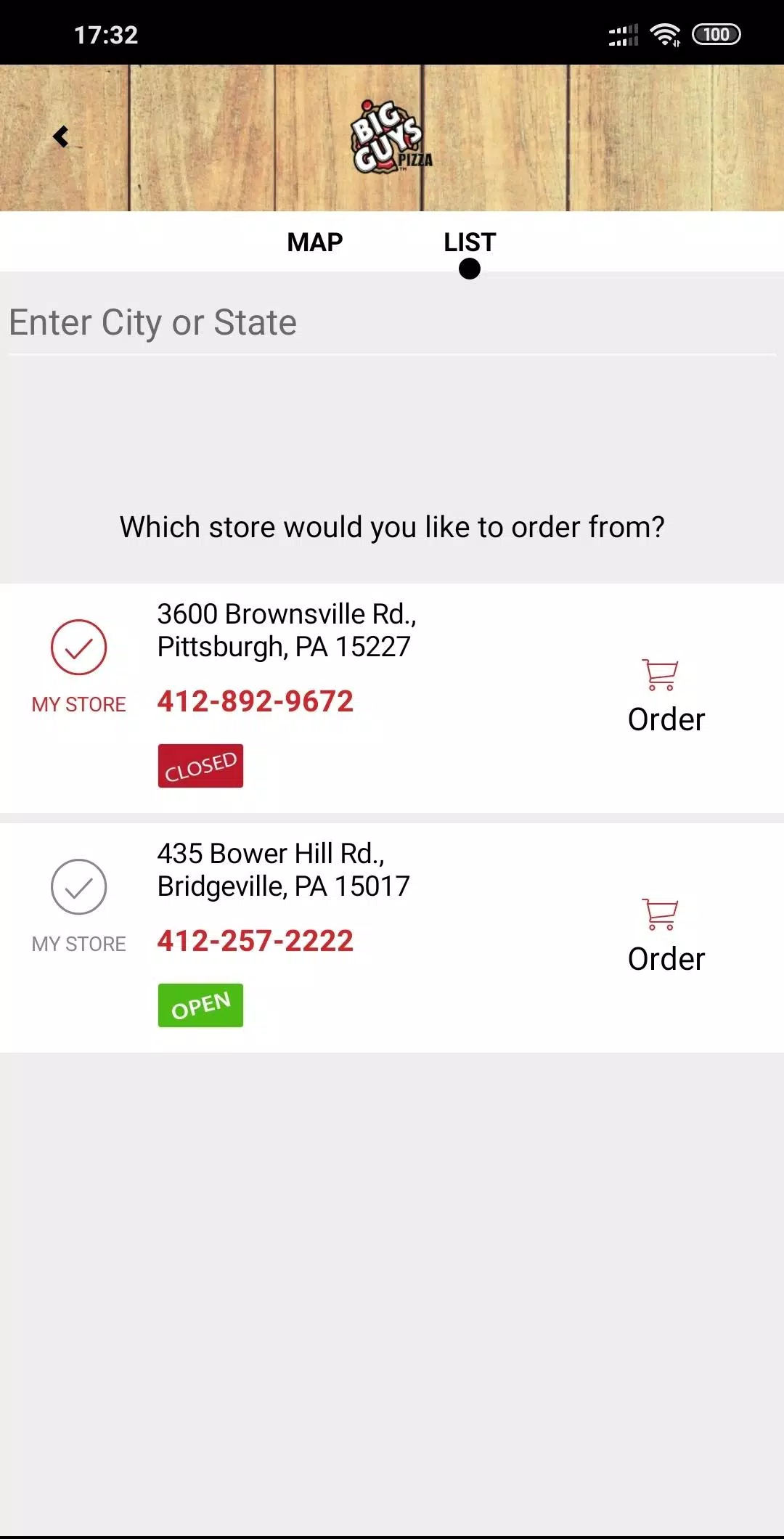The image size is (784, 1539).
Task: Switch to the MAP tab
Action: pos(314,242)
